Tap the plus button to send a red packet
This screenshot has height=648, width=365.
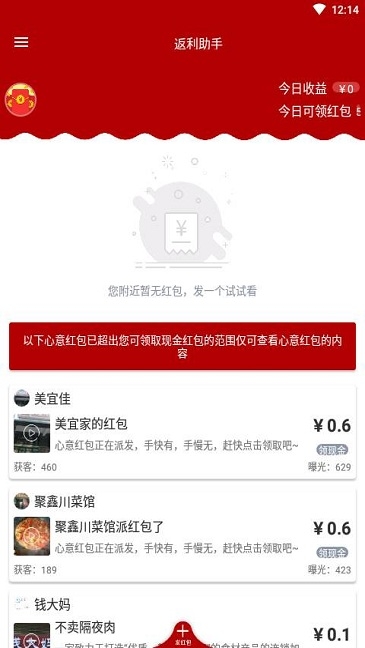182,634
